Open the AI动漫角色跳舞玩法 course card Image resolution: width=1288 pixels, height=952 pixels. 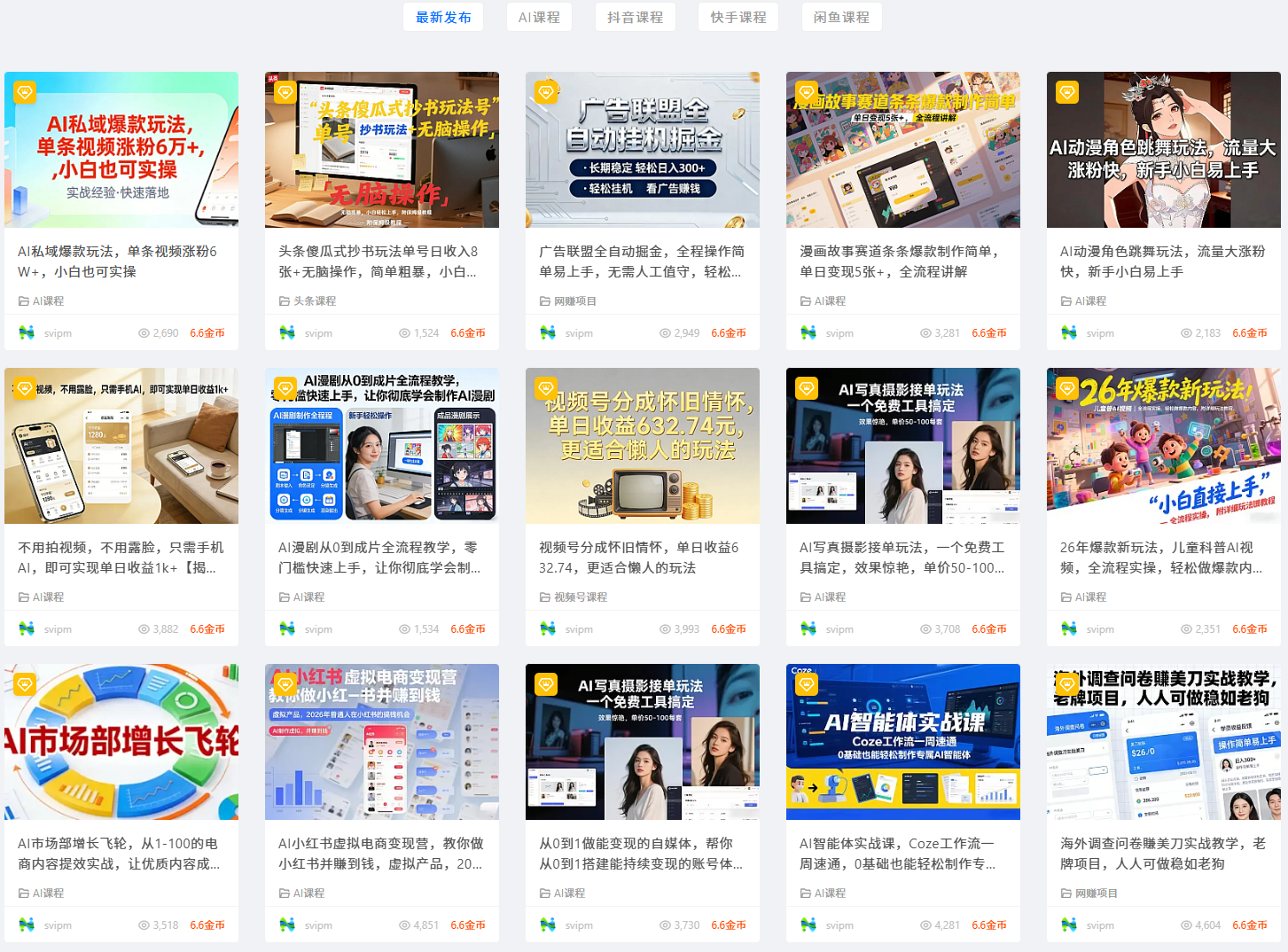point(1163,151)
